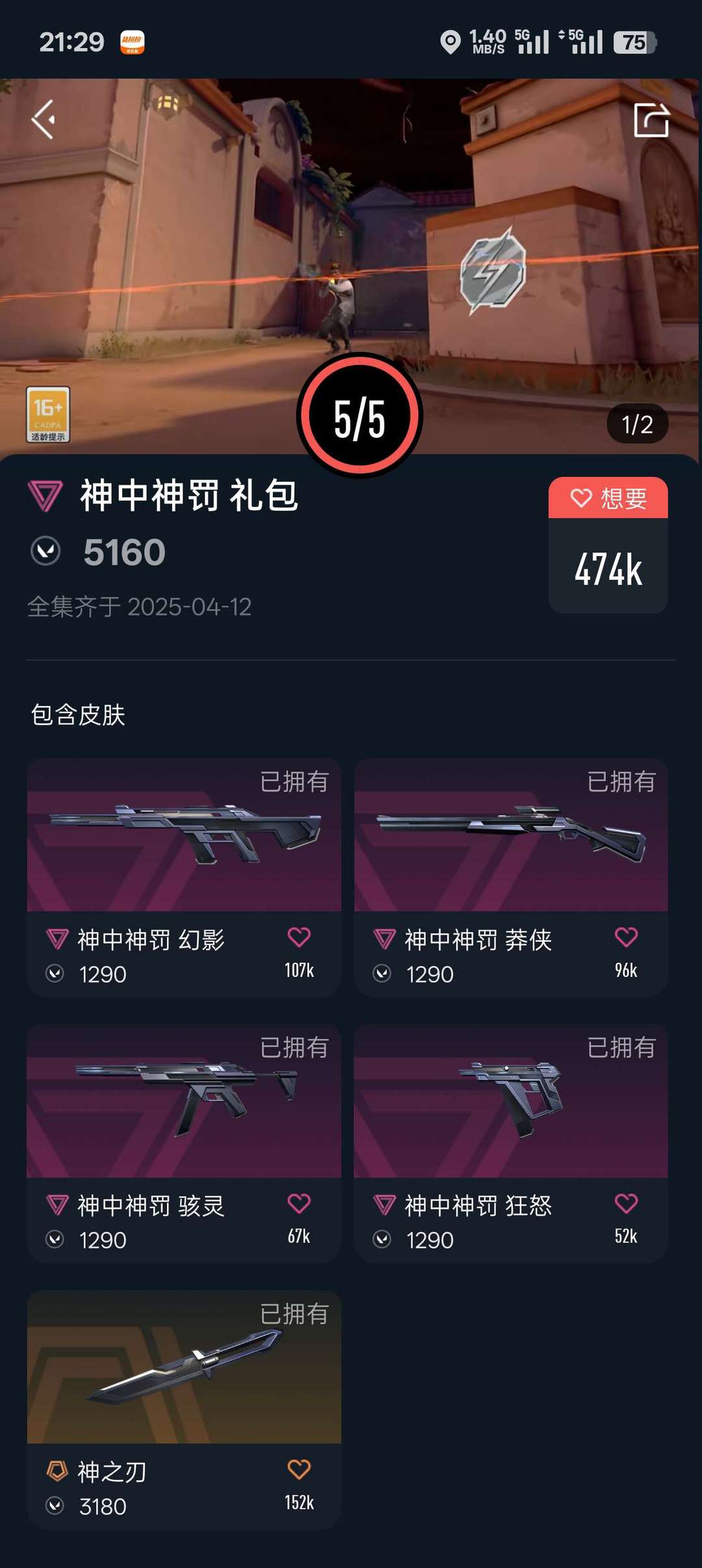Like the 神之刃 knife skin
702x1568 pixels.
299,1469
